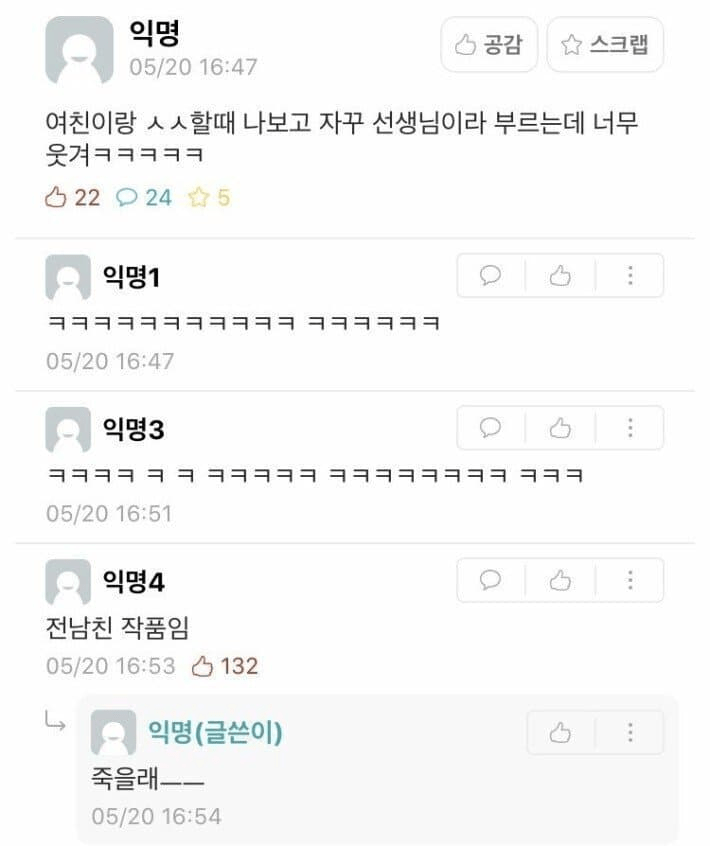Reply to 익명3's comment
The image size is (710, 846).
[x=491, y=428]
